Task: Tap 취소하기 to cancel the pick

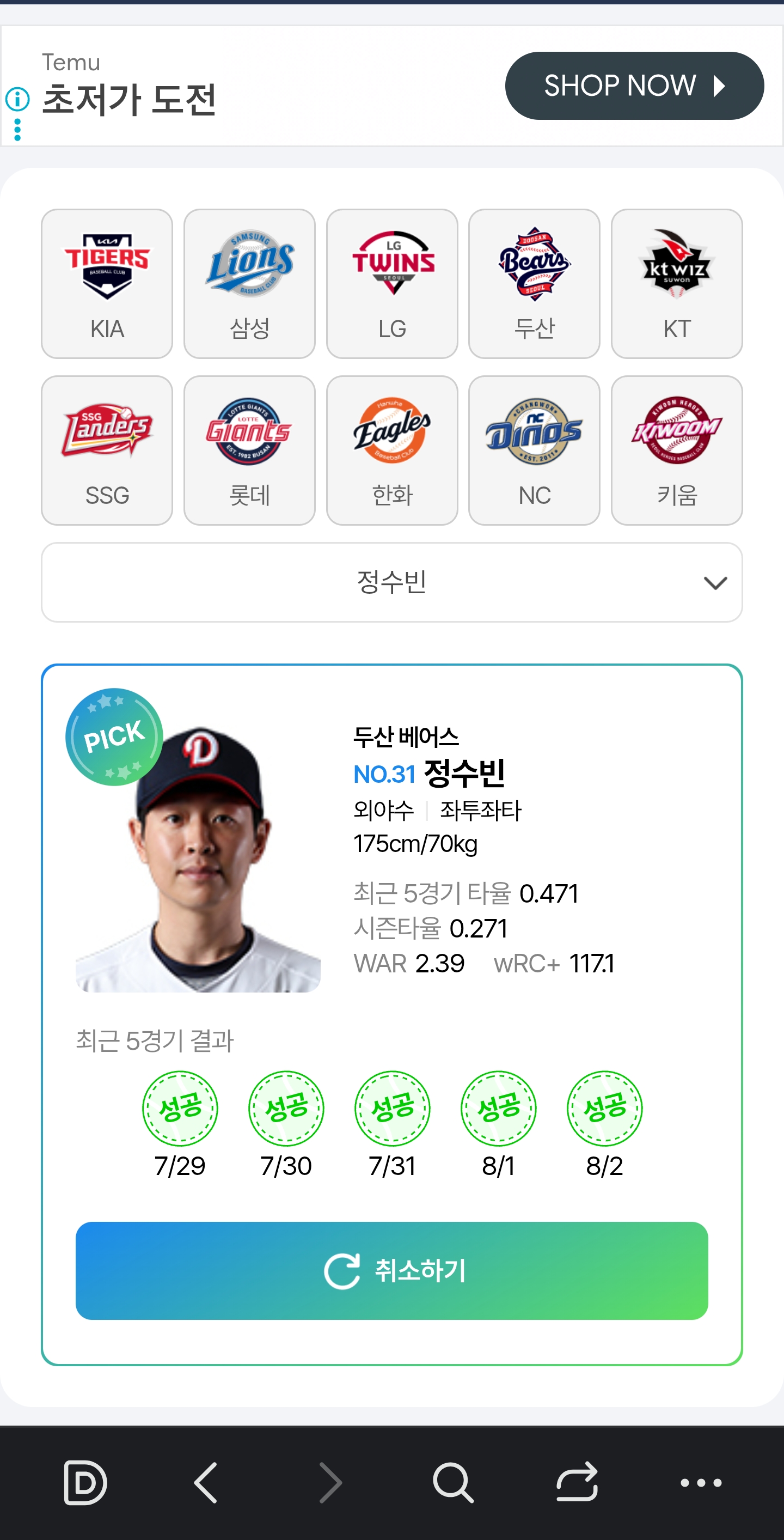Action: point(392,1270)
